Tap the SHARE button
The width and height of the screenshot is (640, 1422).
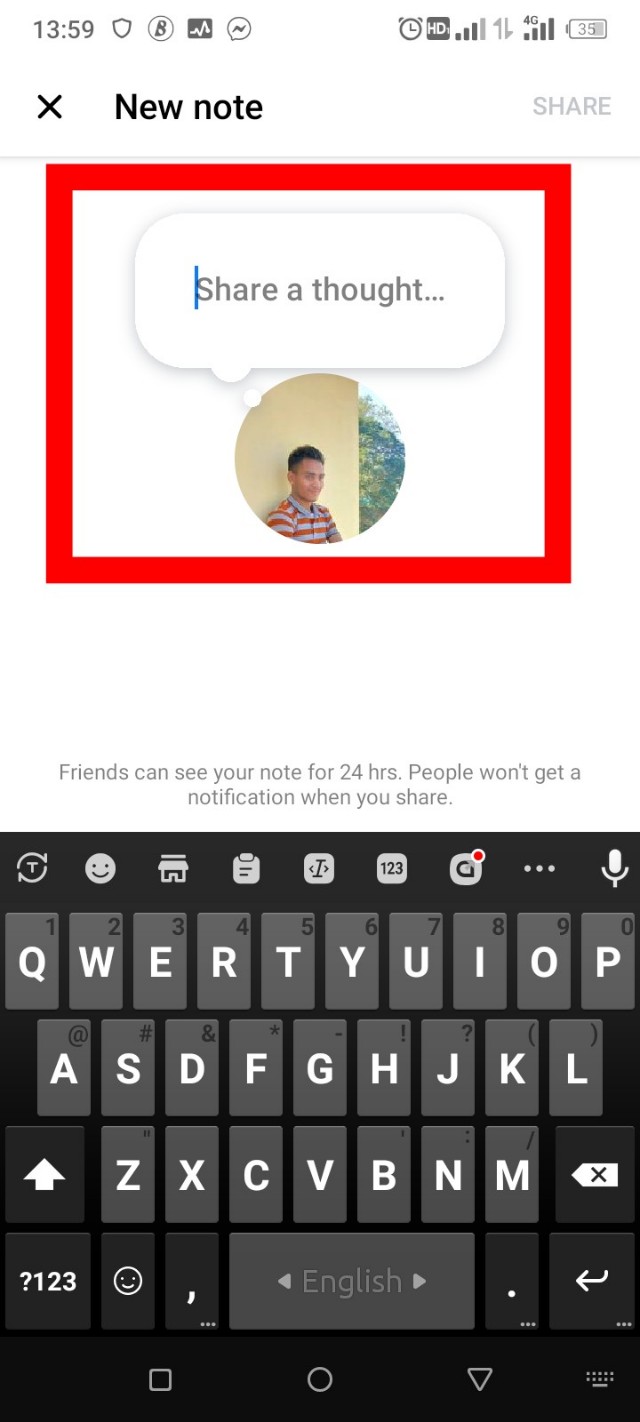click(x=571, y=107)
